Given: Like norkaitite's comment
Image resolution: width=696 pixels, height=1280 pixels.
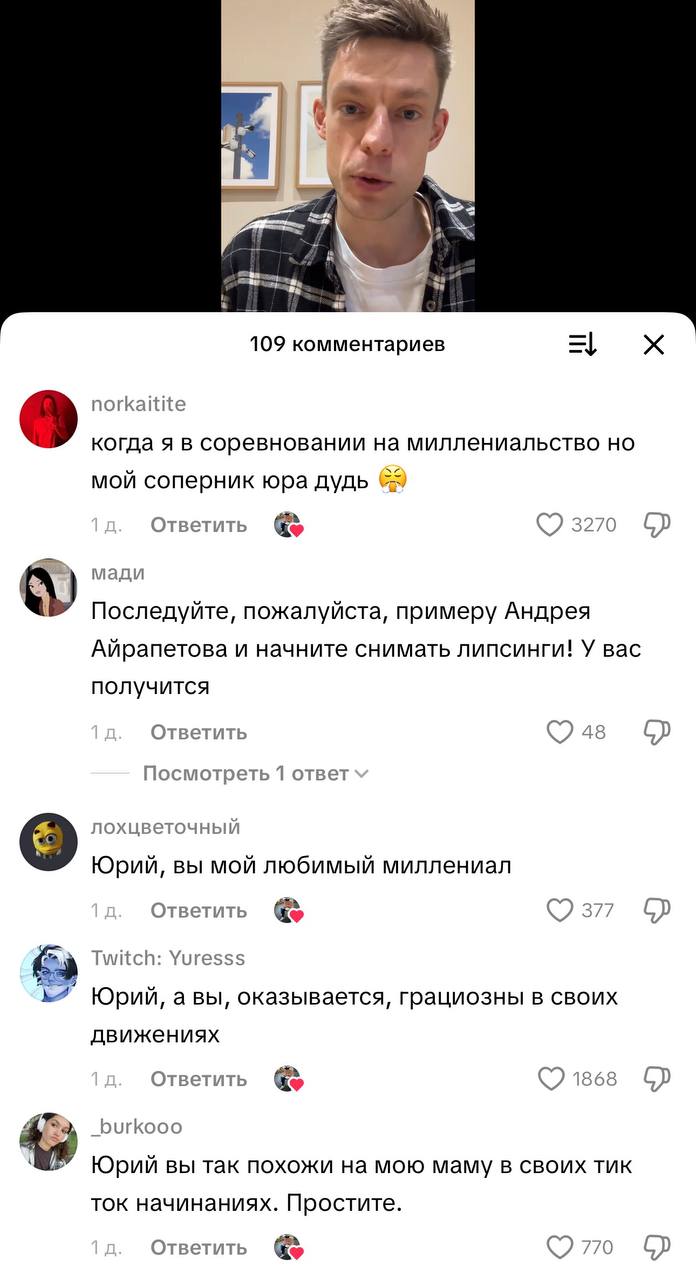Looking at the screenshot, I should [x=551, y=525].
